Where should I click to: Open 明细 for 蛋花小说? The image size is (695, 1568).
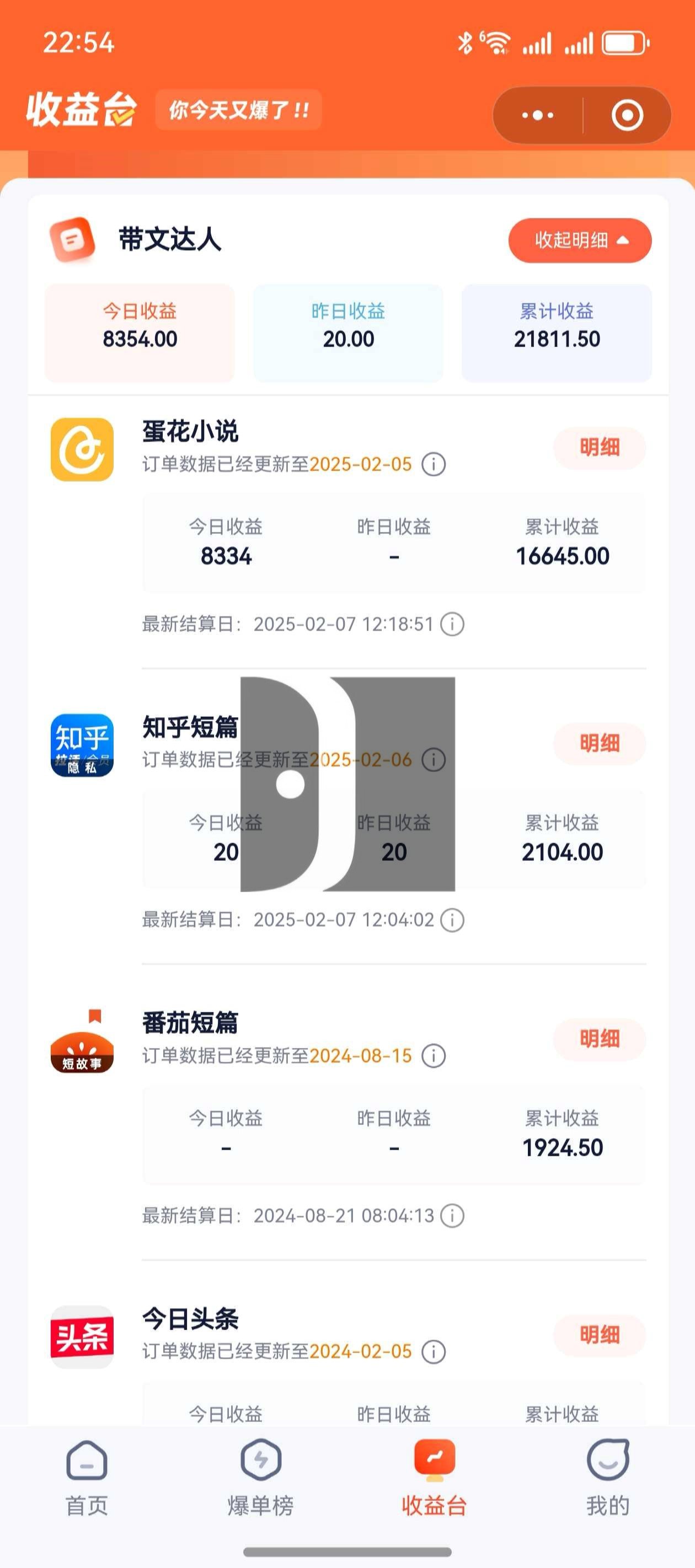[600, 448]
